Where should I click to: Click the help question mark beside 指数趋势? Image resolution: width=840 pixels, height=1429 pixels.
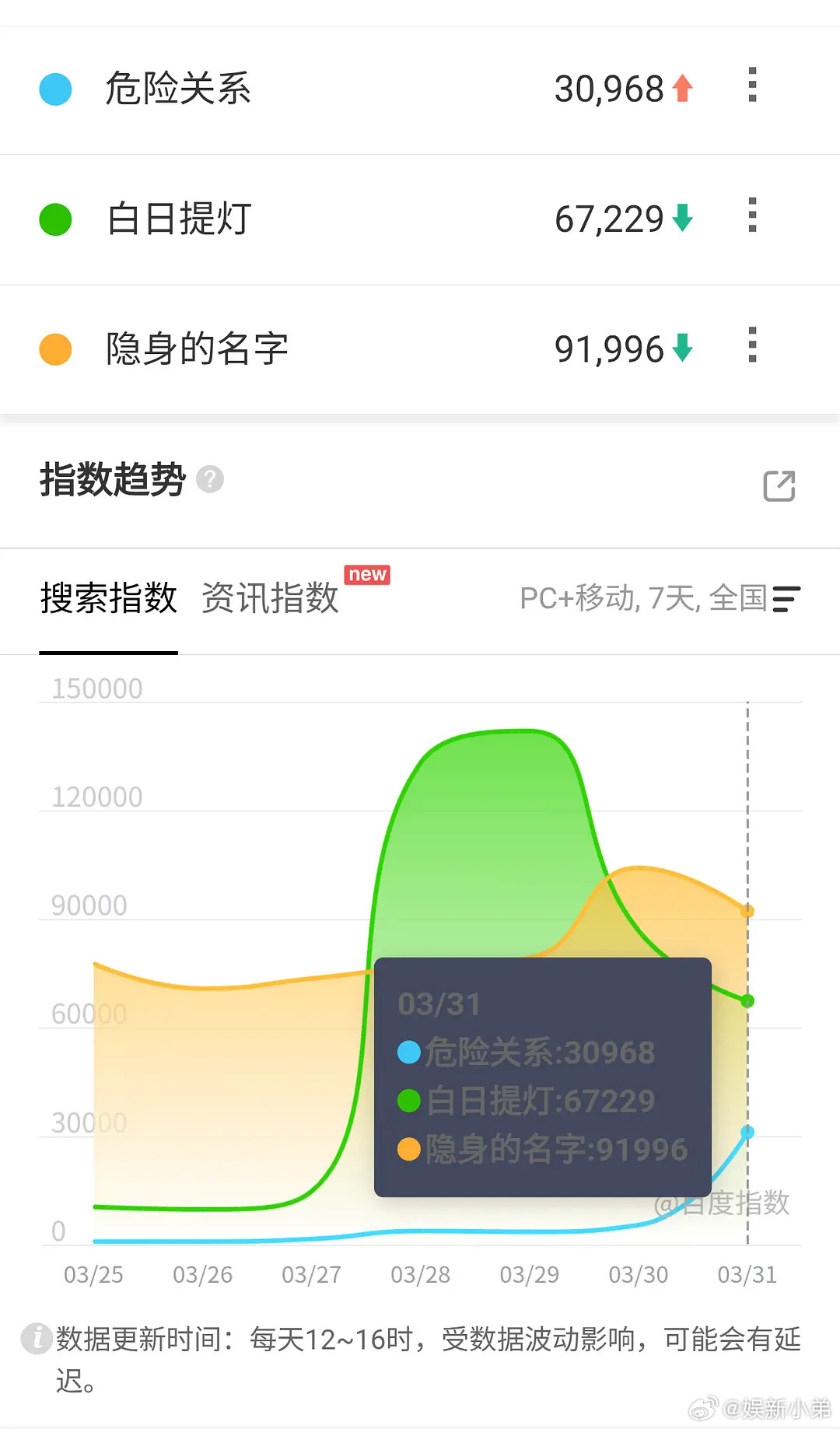click(x=212, y=479)
